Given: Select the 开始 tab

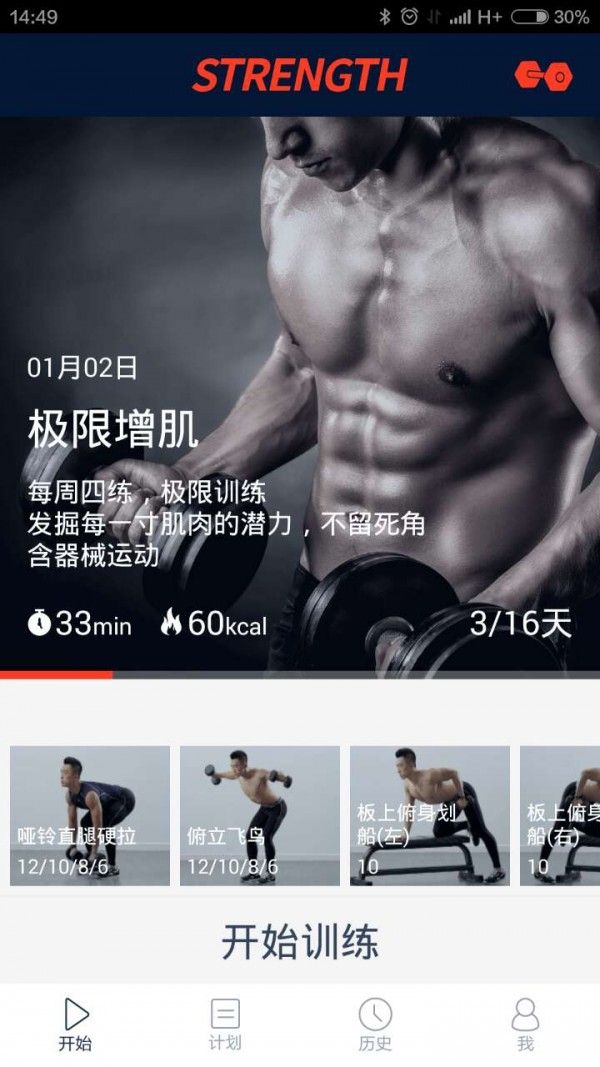Looking at the screenshot, I should tap(75, 1024).
